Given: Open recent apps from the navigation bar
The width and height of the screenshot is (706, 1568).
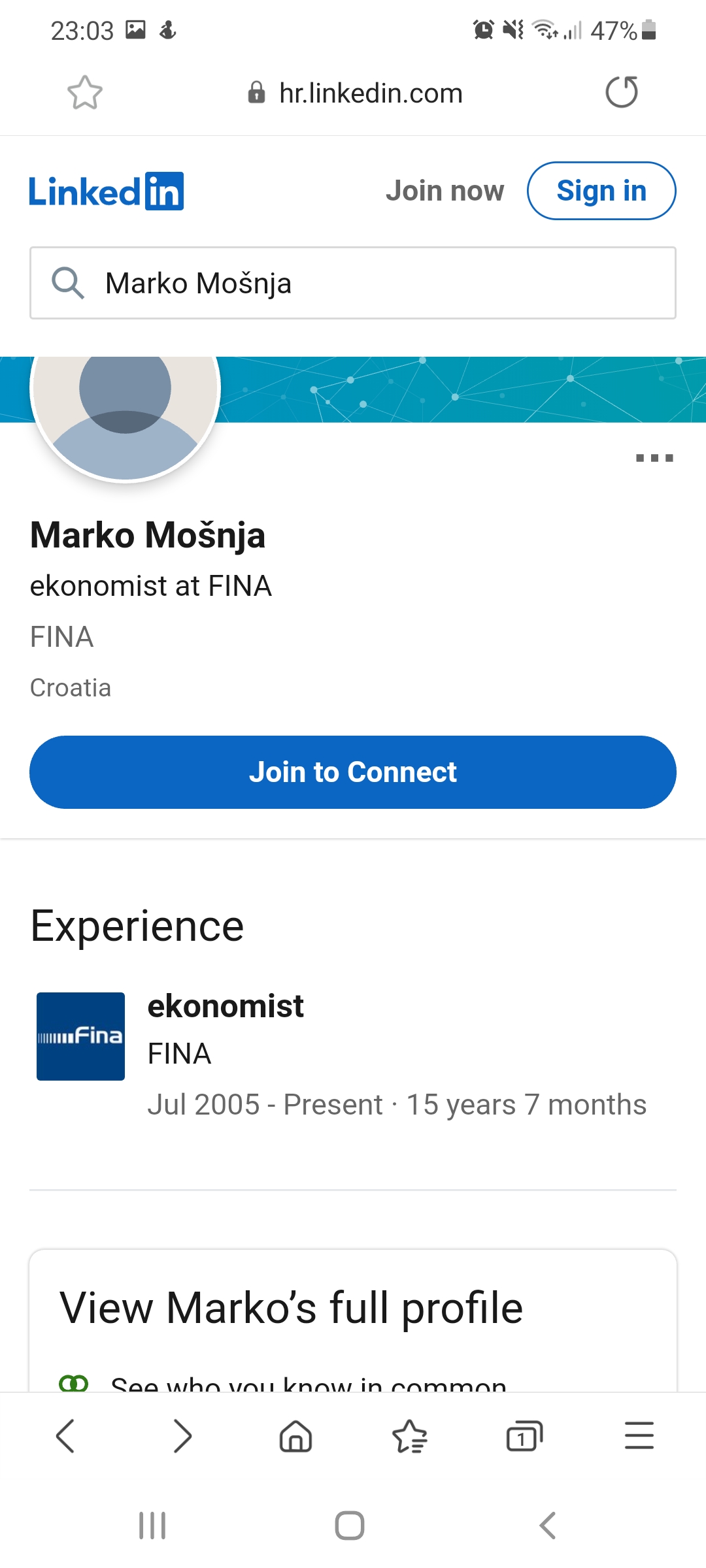Looking at the screenshot, I should coord(152,1526).
